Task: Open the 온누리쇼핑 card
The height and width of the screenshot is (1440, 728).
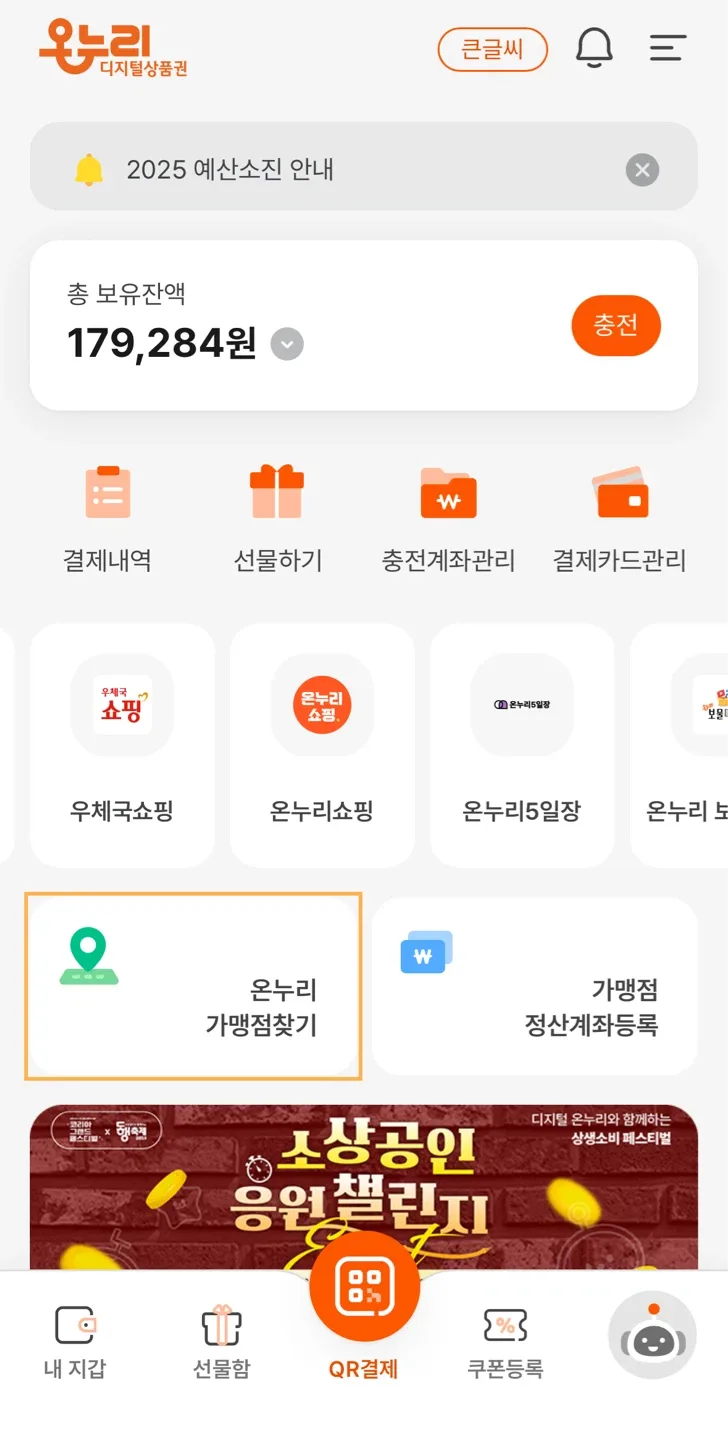Action: 322,745
